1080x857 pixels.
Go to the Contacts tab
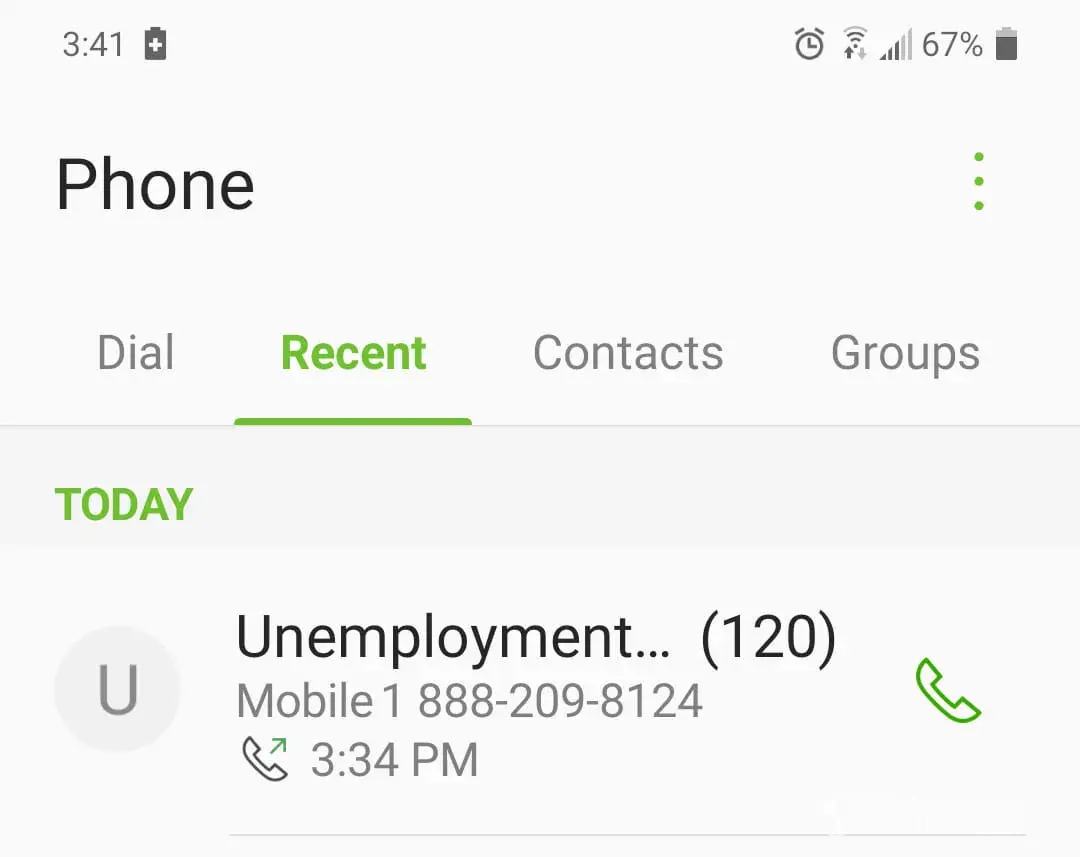tap(628, 353)
